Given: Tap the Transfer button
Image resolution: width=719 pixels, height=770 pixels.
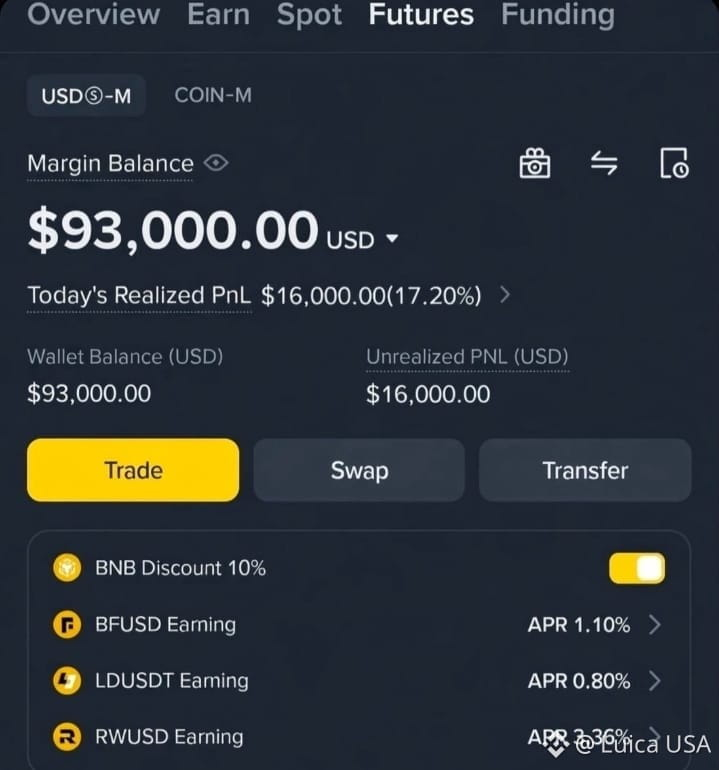Looking at the screenshot, I should click(x=585, y=470).
